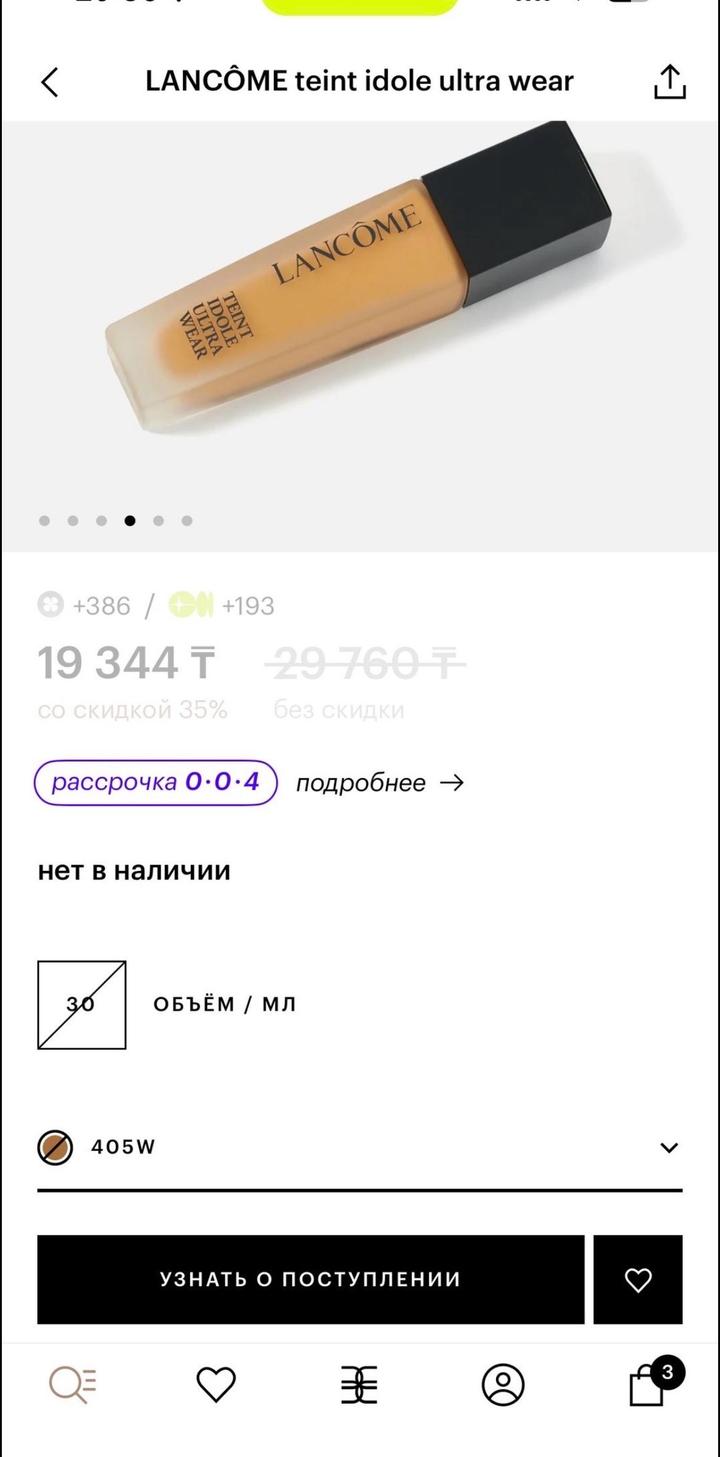Expand the 405W shade dropdown
Image resolution: width=720 pixels, height=1457 pixels.
(669, 1148)
